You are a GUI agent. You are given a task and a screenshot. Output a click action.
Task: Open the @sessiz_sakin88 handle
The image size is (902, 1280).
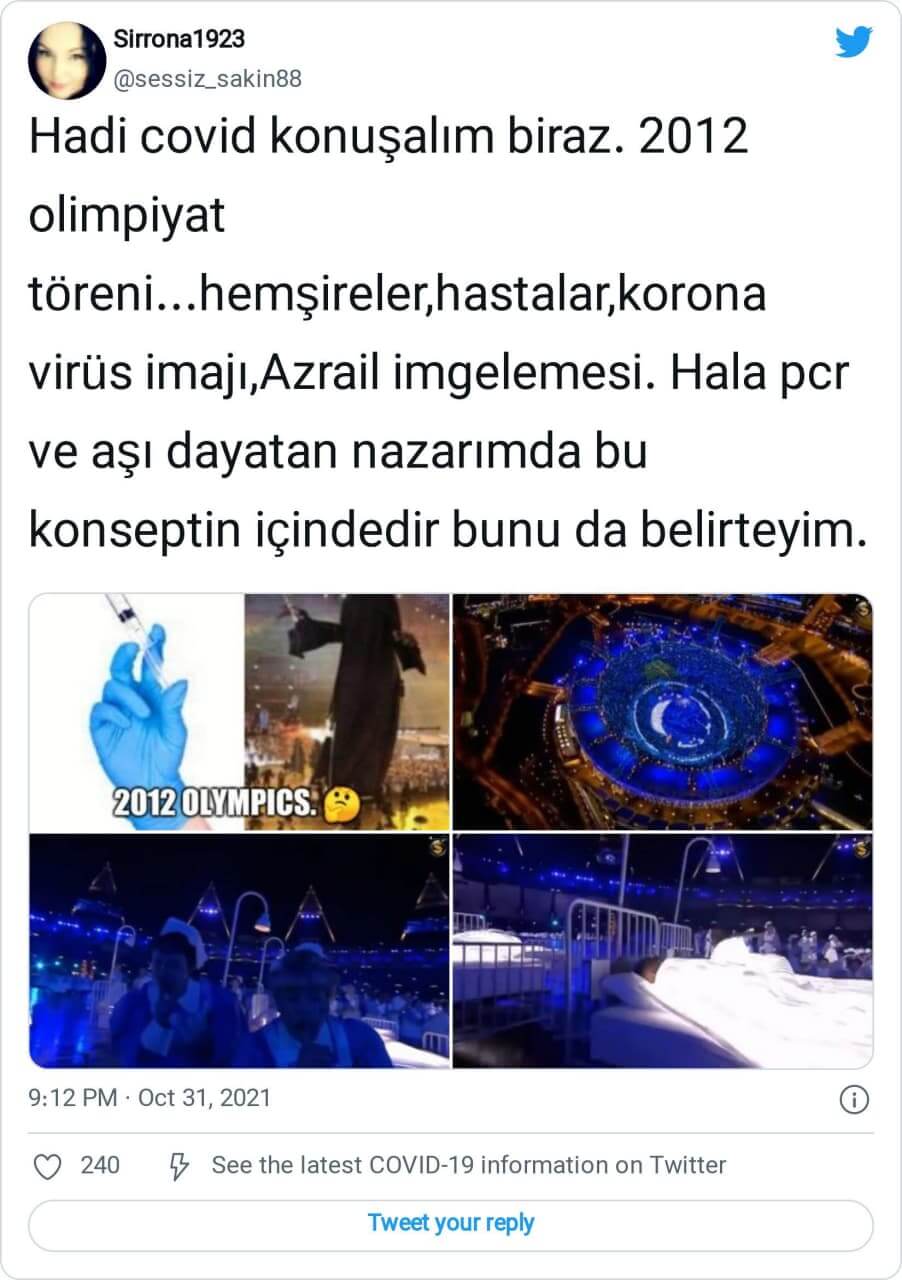click(209, 78)
